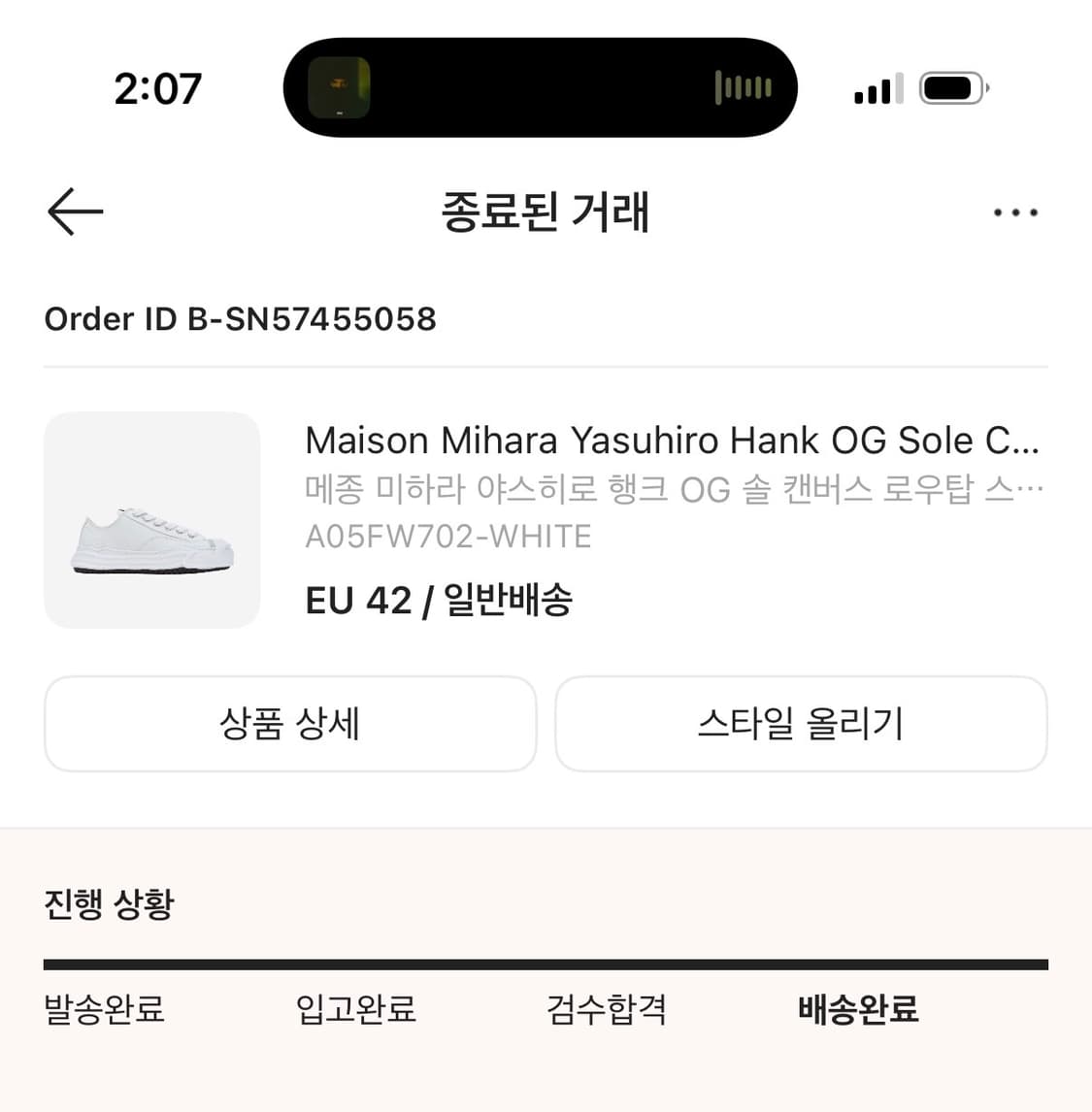Tap the 검수합격 inspection passed status
This screenshot has height=1112, width=1092.
[606, 1009]
